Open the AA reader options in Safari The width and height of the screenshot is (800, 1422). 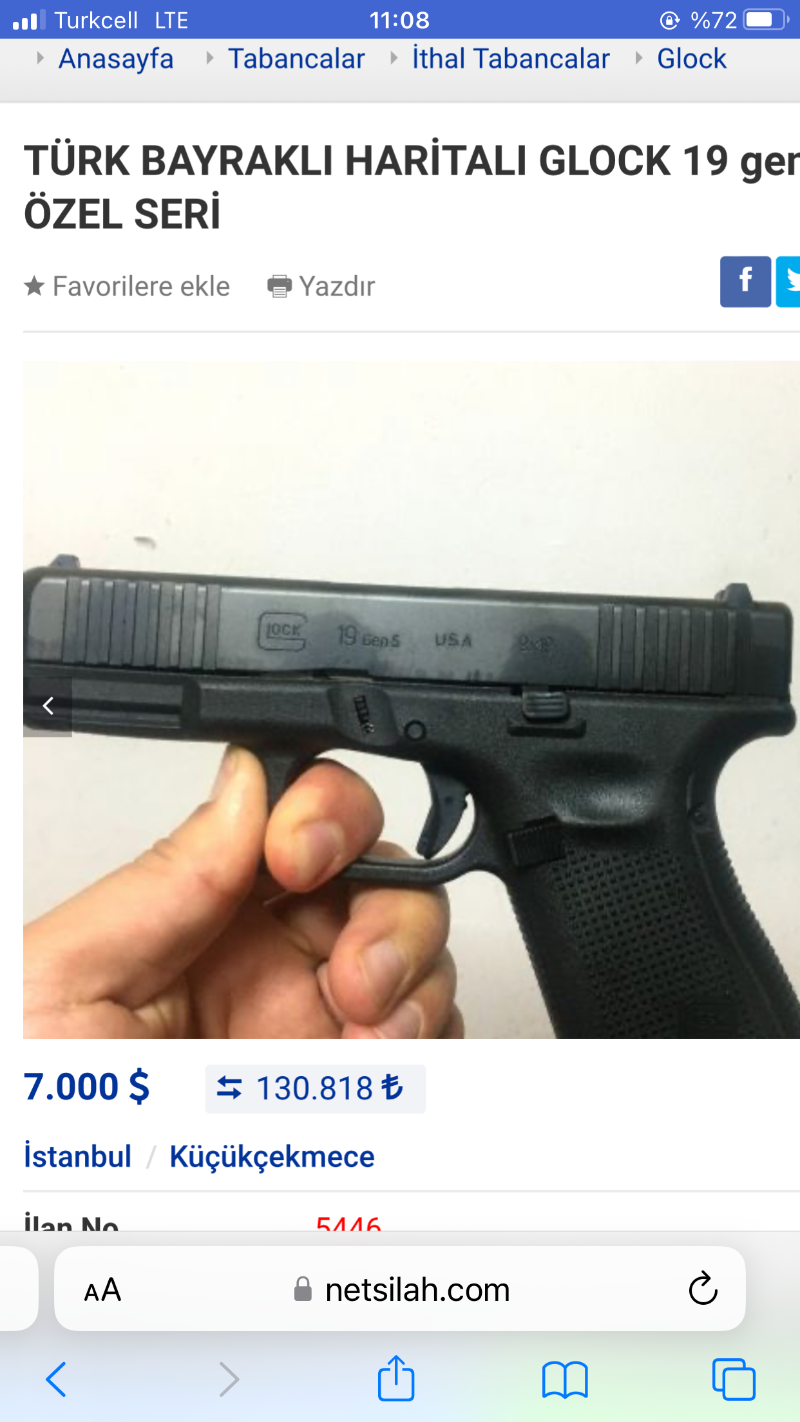(x=102, y=1290)
